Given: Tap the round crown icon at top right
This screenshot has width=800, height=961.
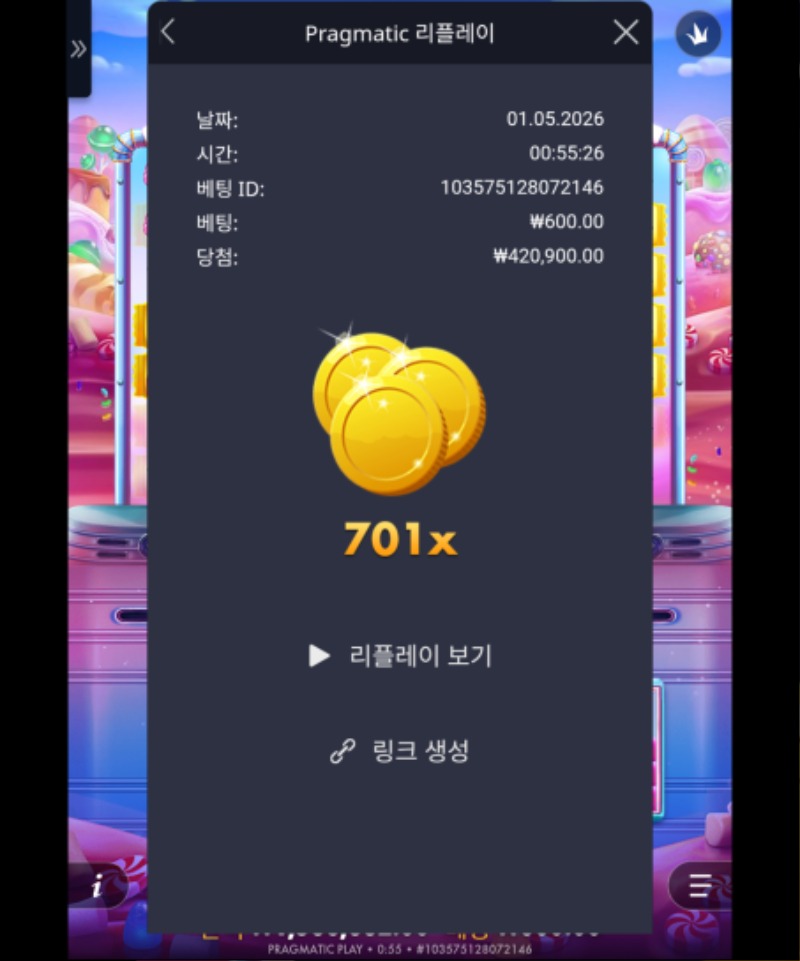Looking at the screenshot, I should click(x=698, y=35).
